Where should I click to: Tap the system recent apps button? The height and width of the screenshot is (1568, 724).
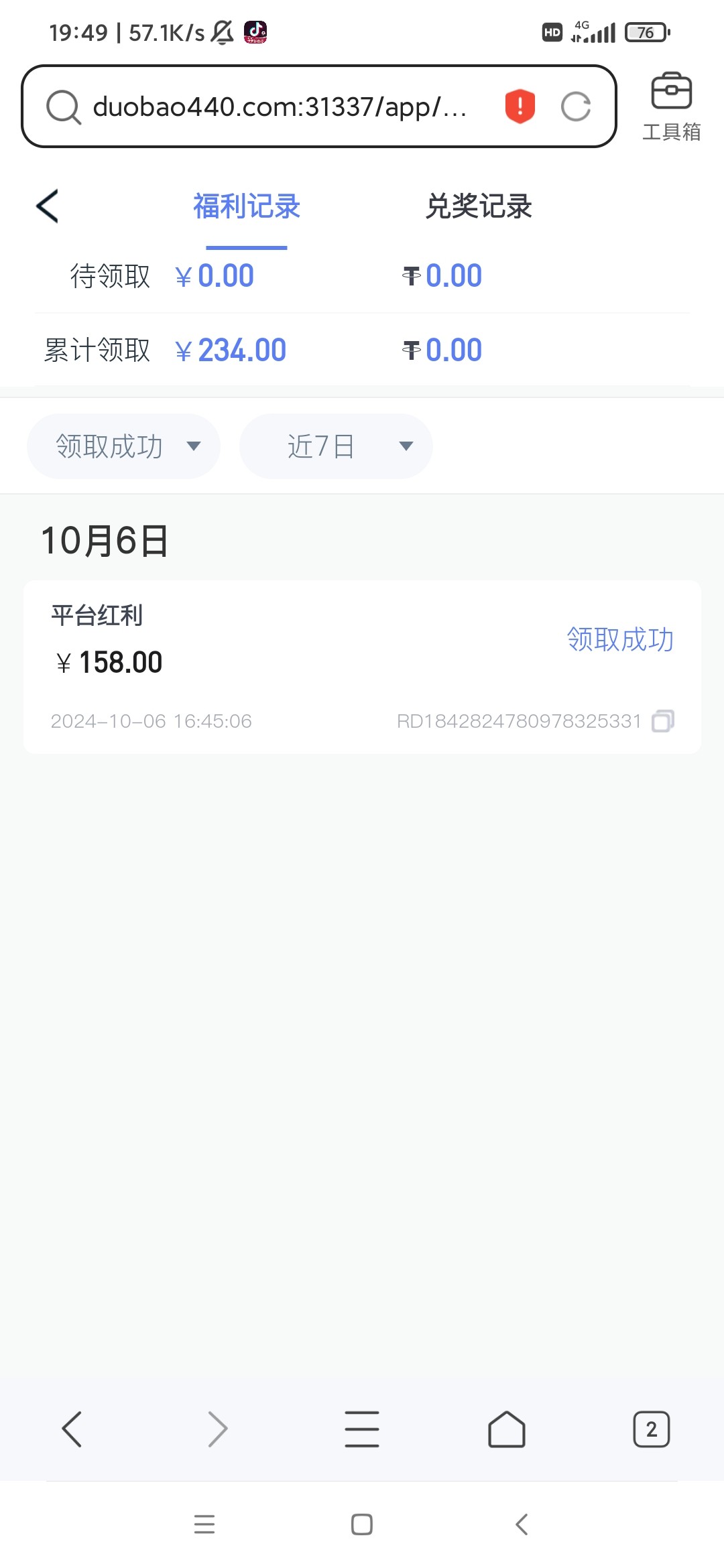(x=204, y=1524)
